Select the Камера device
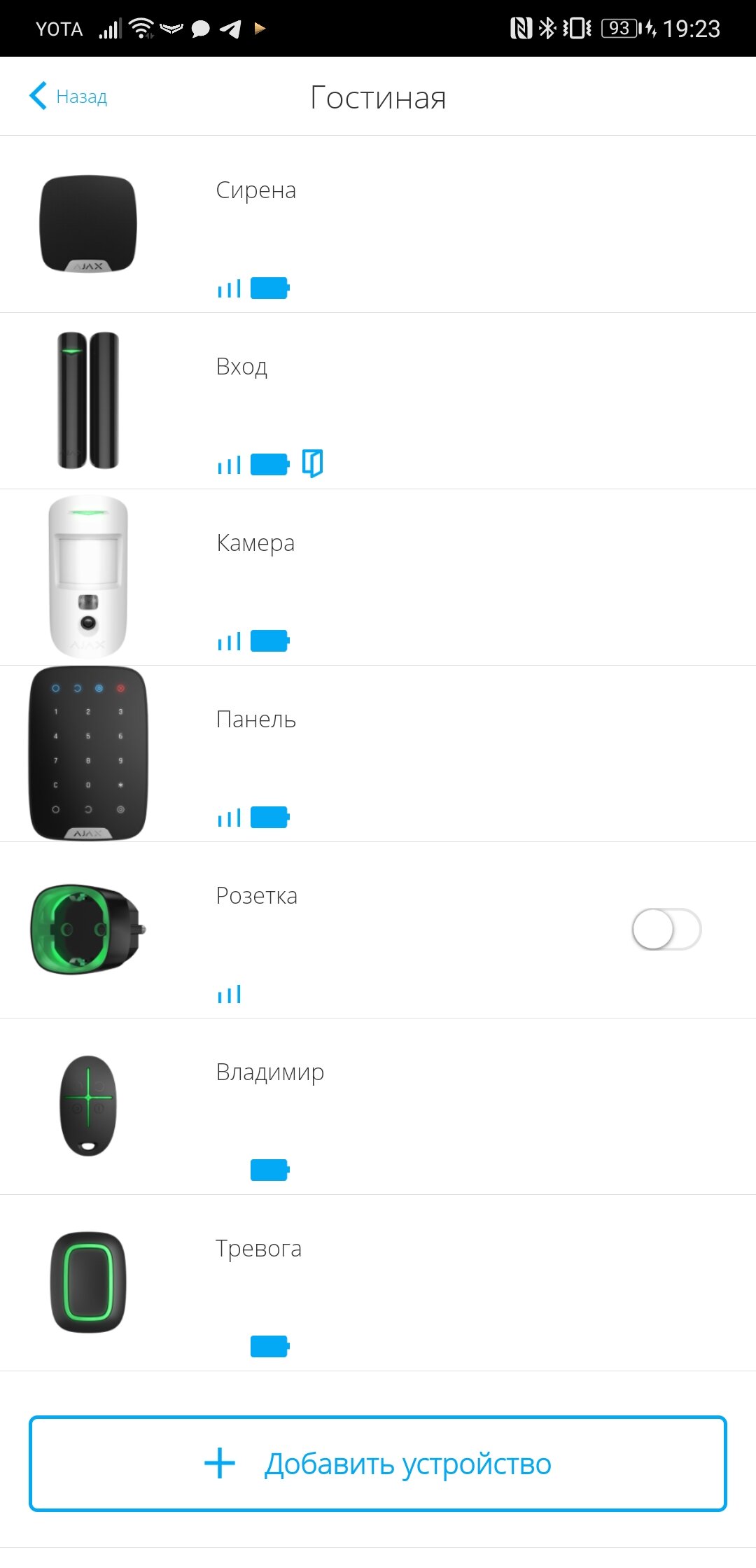This screenshot has height=1568, width=756. point(378,577)
